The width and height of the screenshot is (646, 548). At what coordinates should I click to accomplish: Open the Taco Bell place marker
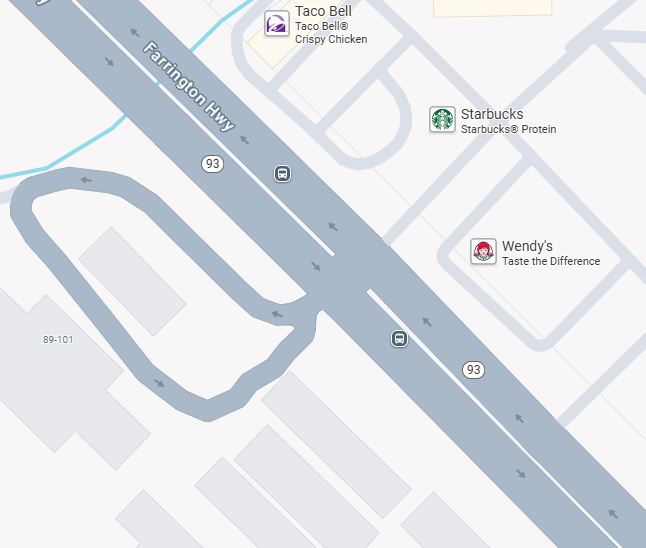pos(276,24)
